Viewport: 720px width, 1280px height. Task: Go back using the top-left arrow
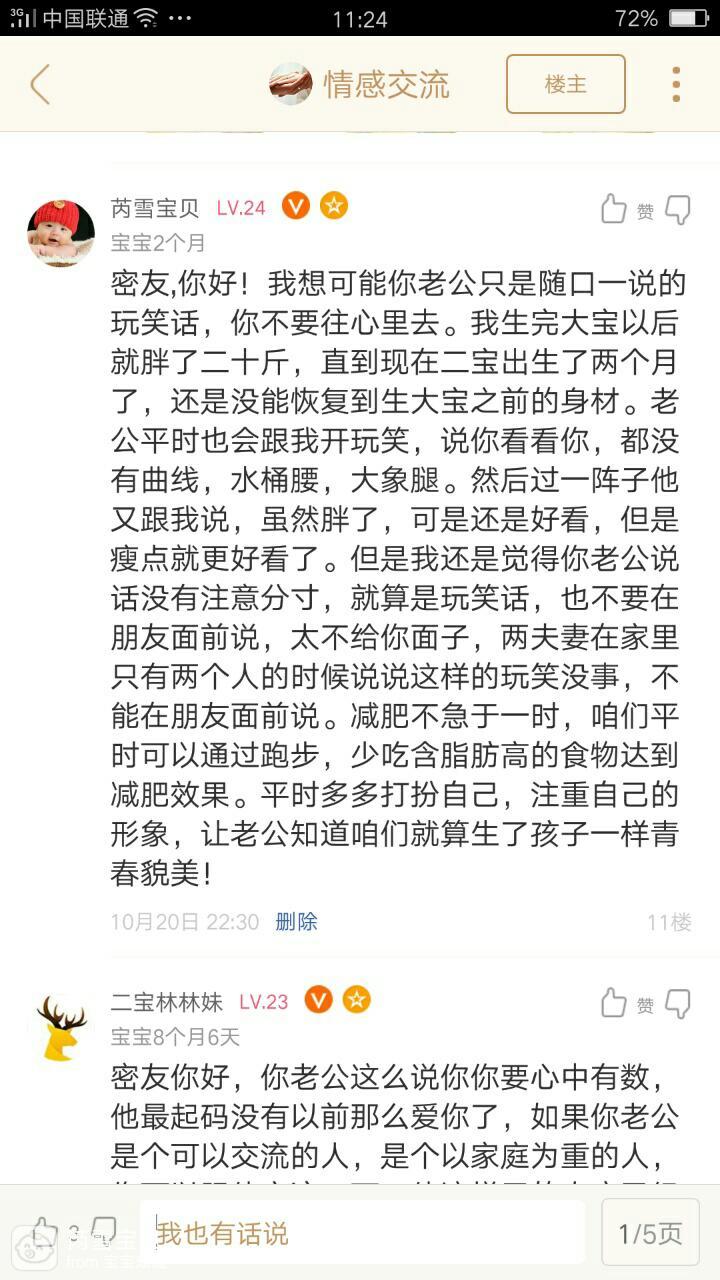[x=40, y=85]
